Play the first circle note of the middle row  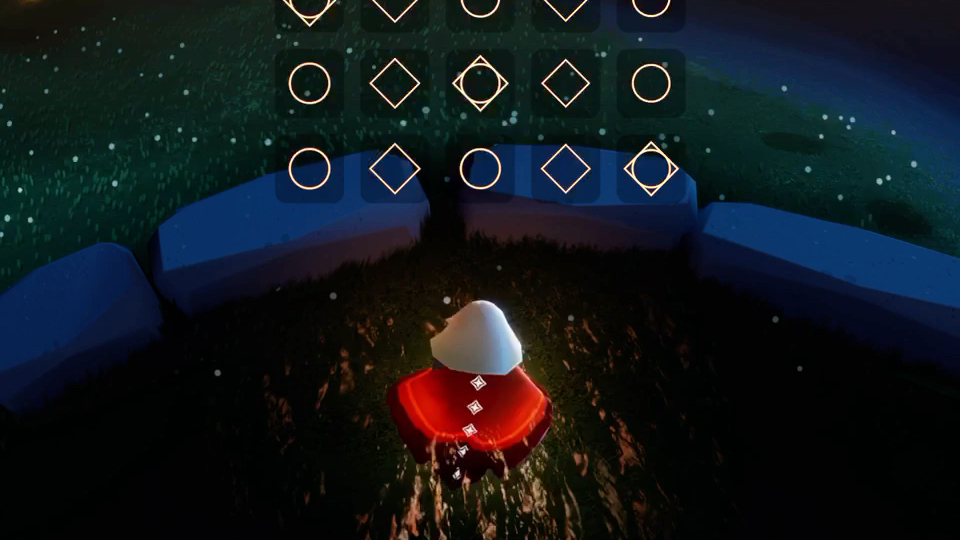point(309,83)
